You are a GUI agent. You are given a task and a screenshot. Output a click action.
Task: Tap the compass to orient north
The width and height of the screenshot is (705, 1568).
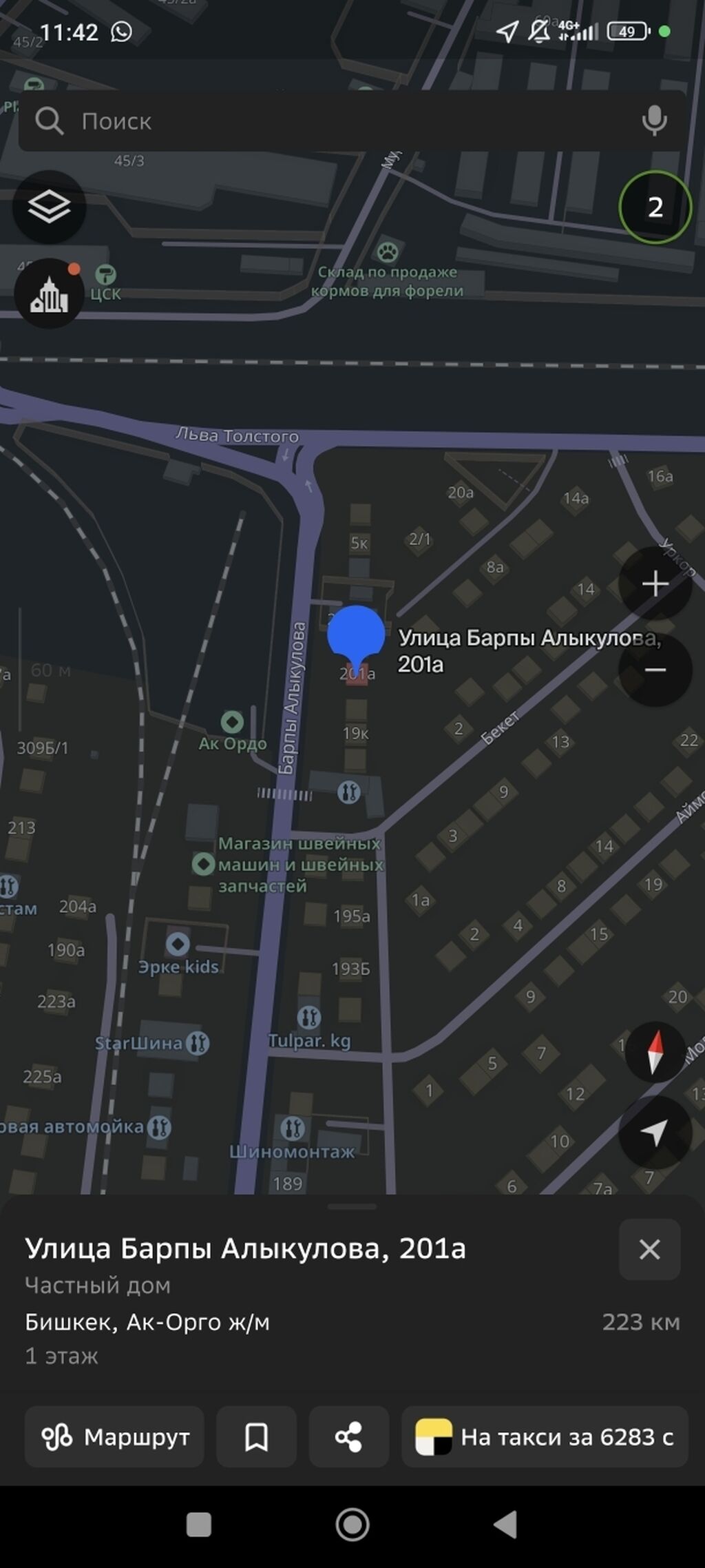(655, 1053)
